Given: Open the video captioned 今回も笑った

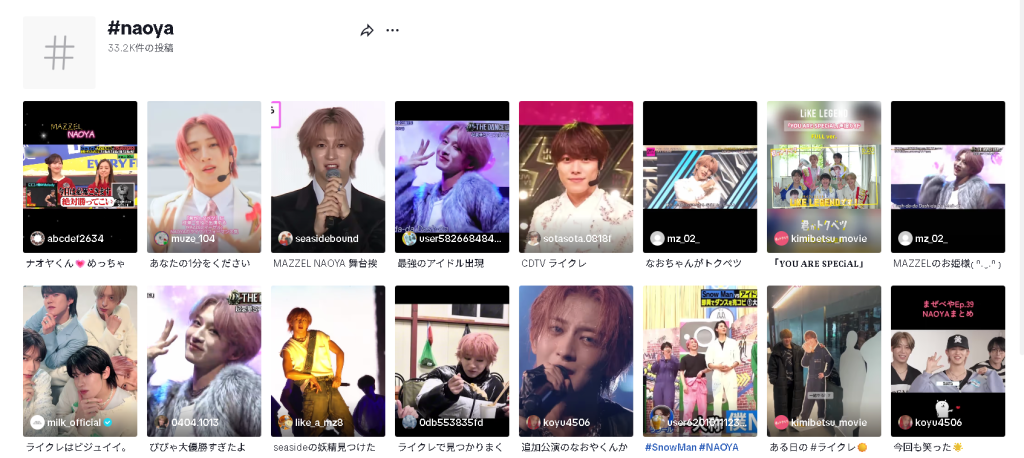Looking at the screenshot, I should pyautogui.click(x=948, y=360).
